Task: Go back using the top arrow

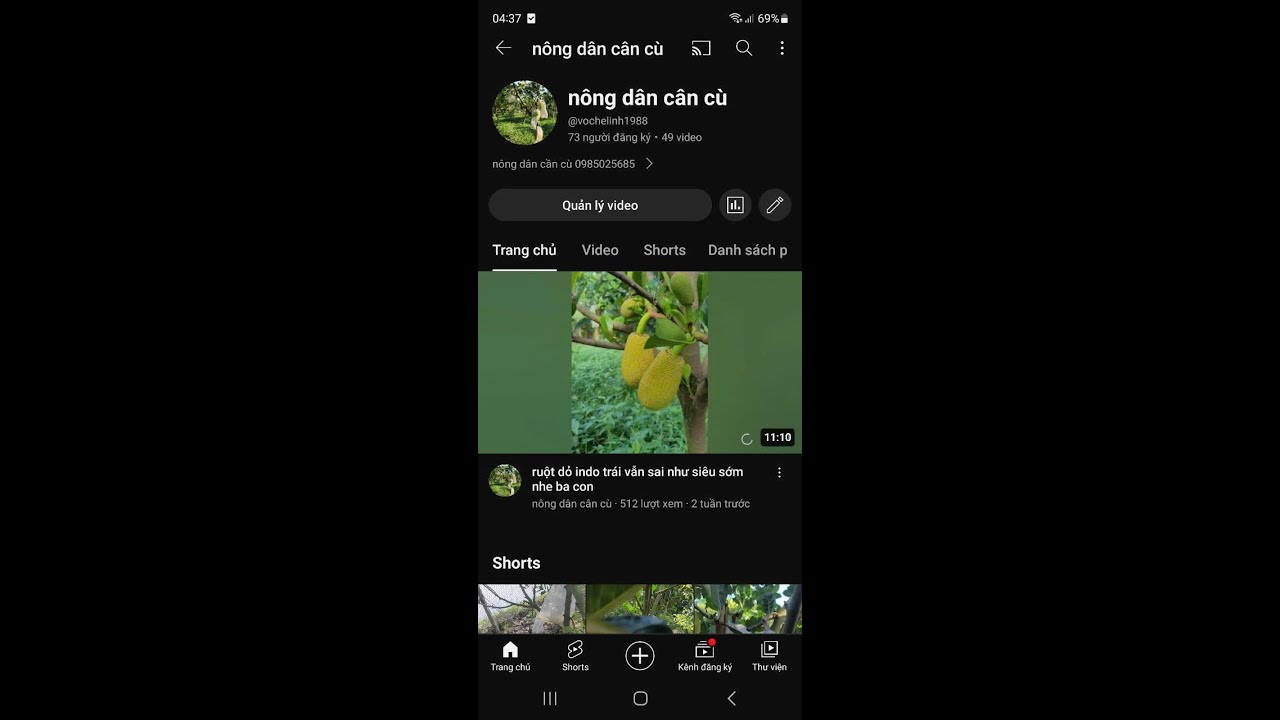Action: 503,48
